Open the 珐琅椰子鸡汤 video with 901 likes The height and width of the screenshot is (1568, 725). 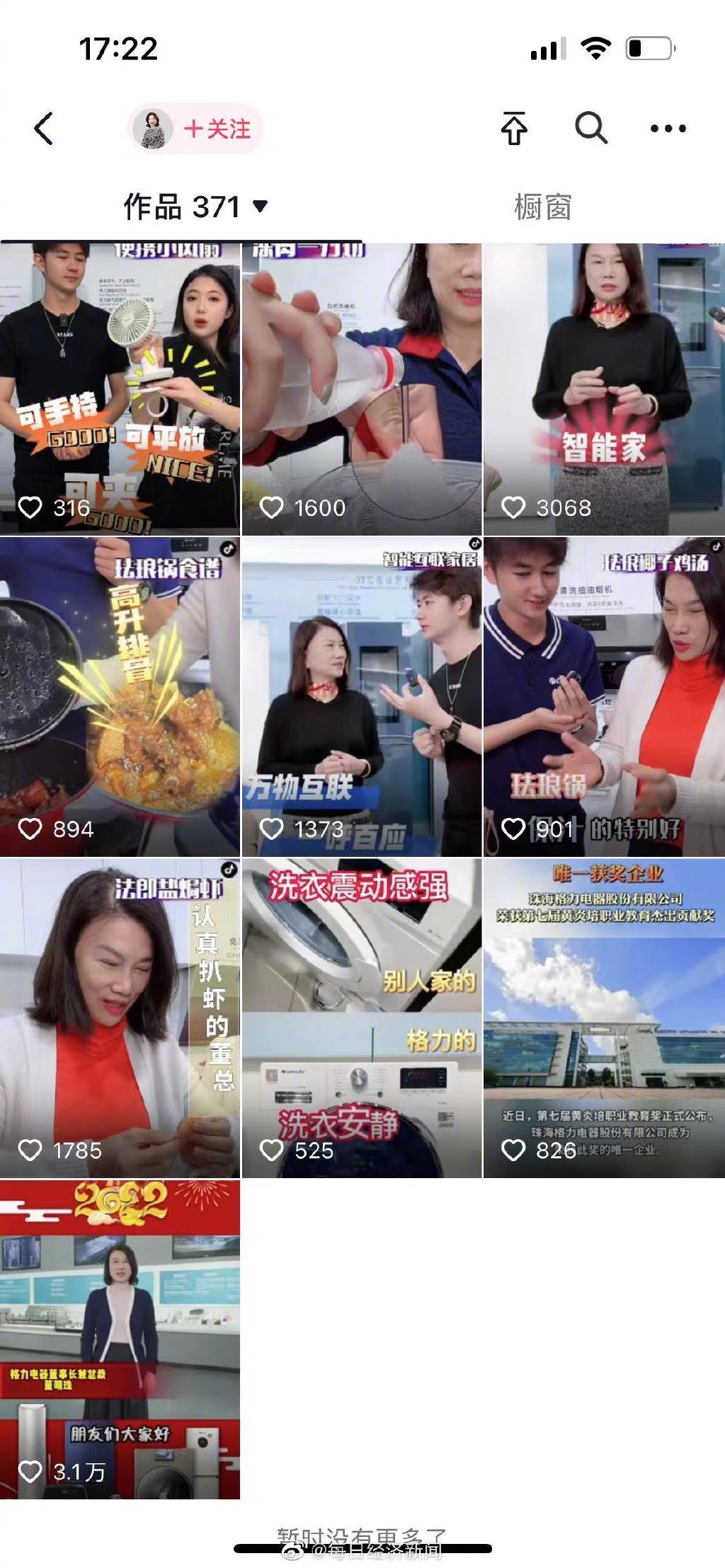coord(604,697)
